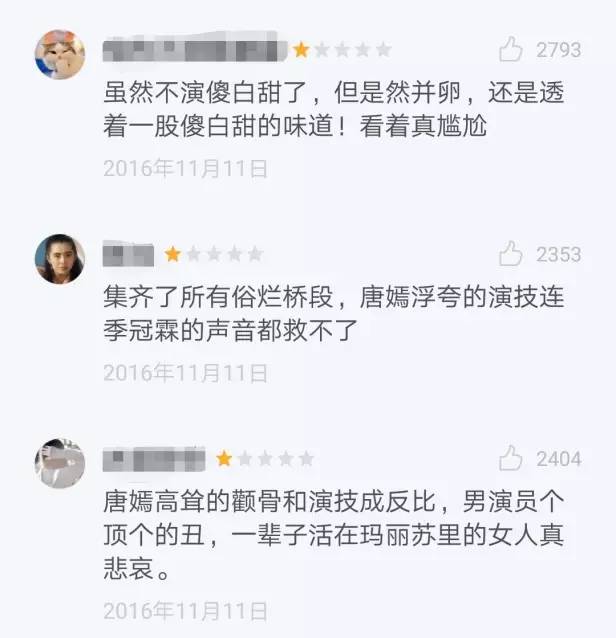The width and height of the screenshot is (616, 638).
Task: Open profile of reviewer mentioning 玛丽苏
Action: click(59, 464)
